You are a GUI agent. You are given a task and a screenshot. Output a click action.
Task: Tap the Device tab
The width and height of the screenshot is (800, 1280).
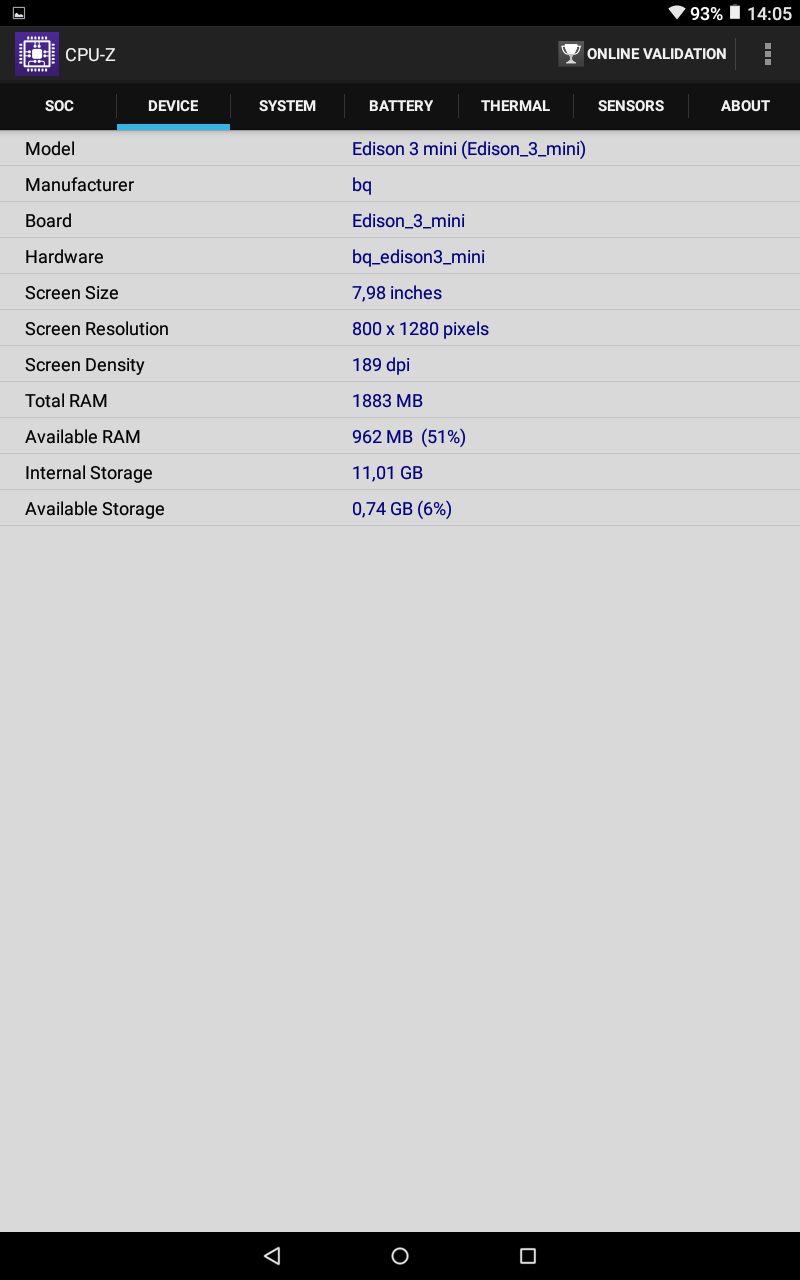[173, 106]
